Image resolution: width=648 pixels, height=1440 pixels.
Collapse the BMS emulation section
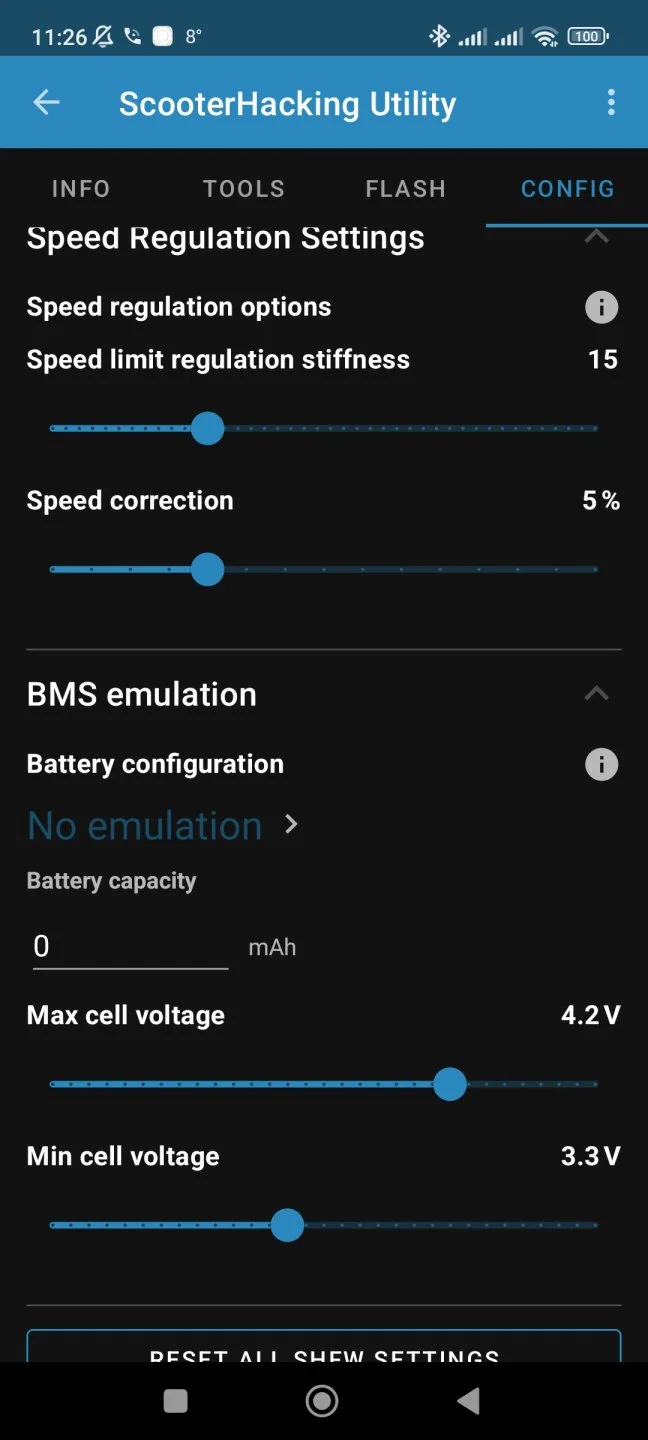[597, 694]
